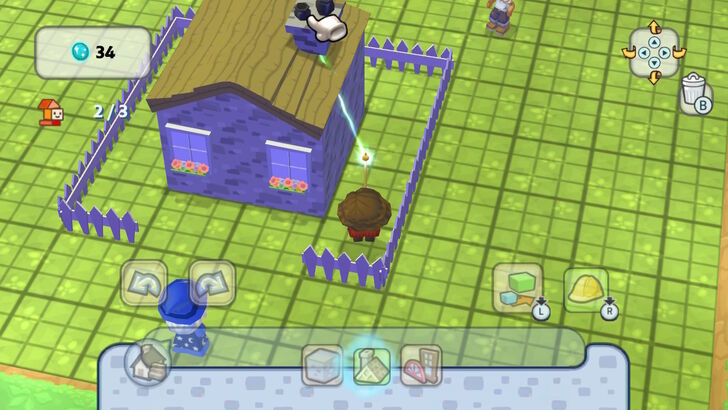Choose the highlighted roof category
728x410 pixels.
(x=372, y=365)
